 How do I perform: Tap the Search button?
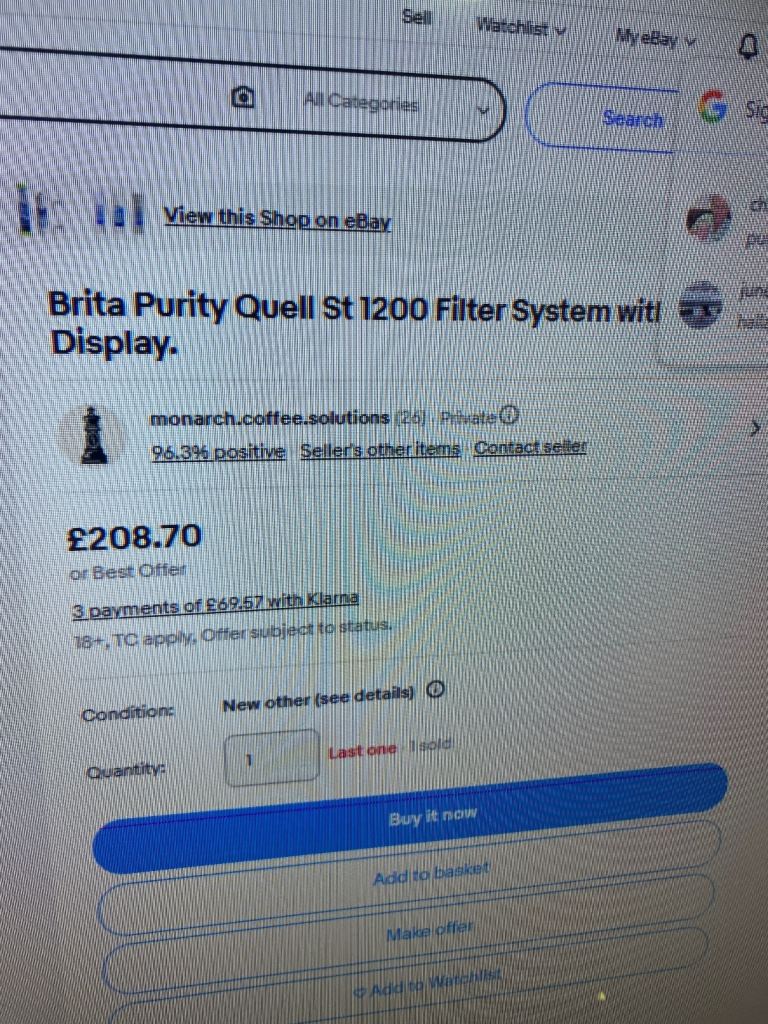632,119
